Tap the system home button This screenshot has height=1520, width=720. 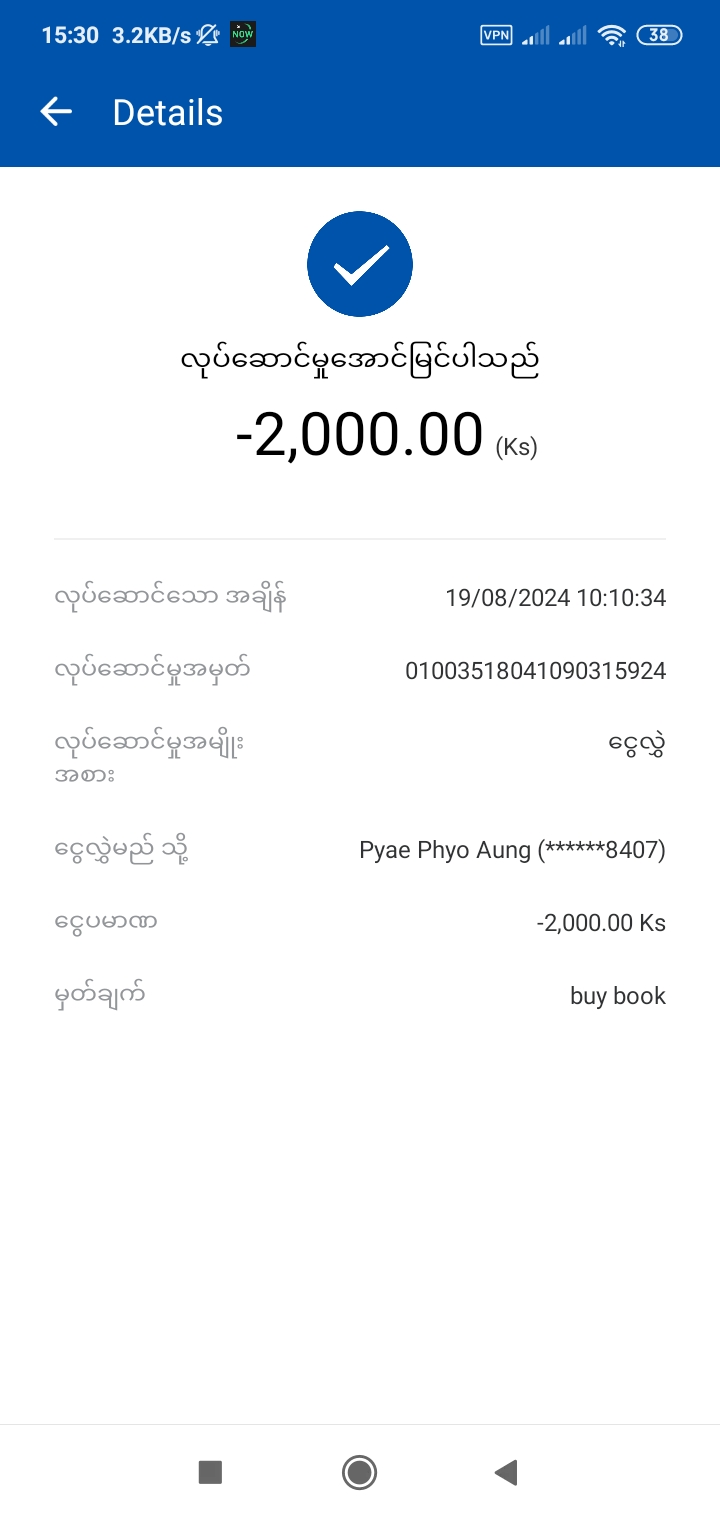(x=359, y=1472)
